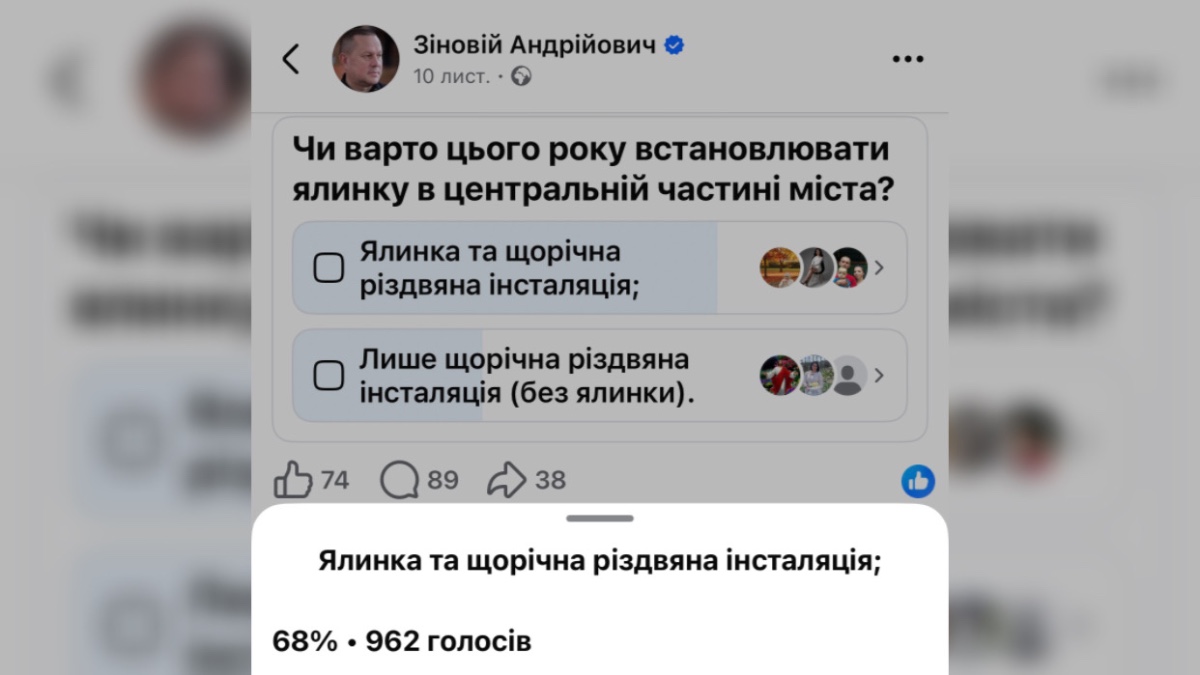Tap the bottom sheet drag handle
The width and height of the screenshot is (1200, 675).
pos(600,518)
